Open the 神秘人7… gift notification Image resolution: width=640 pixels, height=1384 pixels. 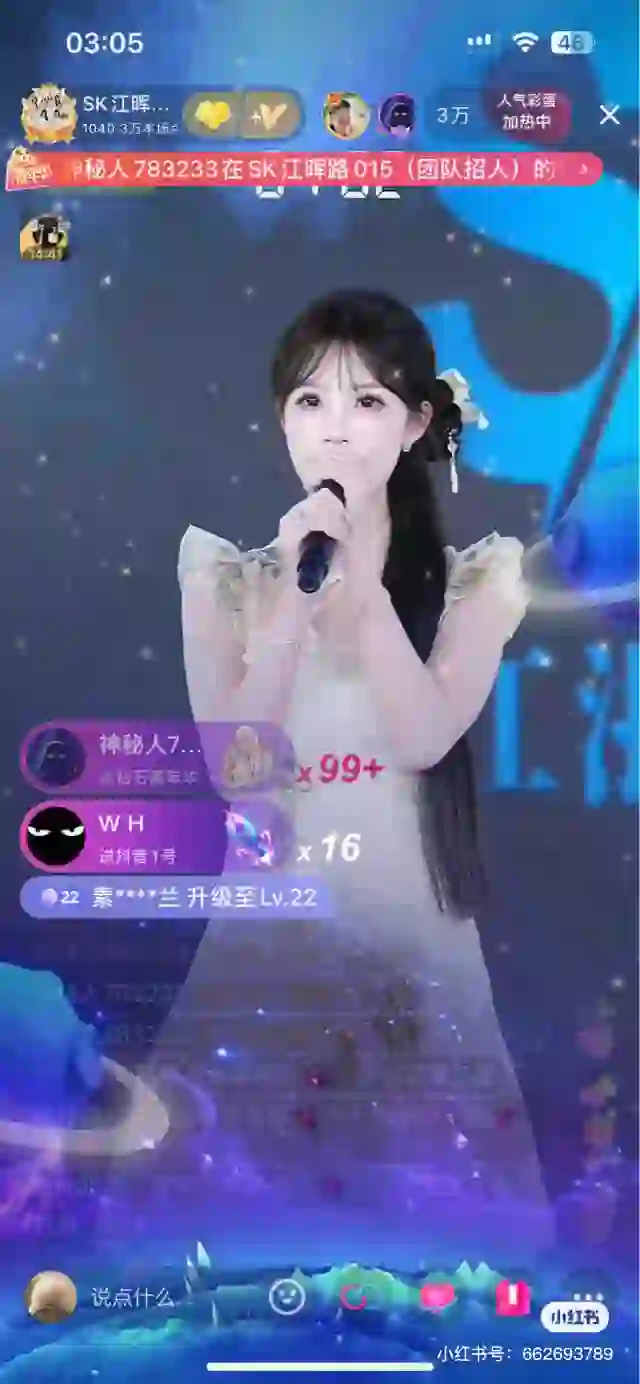click(x=158, y=758)
